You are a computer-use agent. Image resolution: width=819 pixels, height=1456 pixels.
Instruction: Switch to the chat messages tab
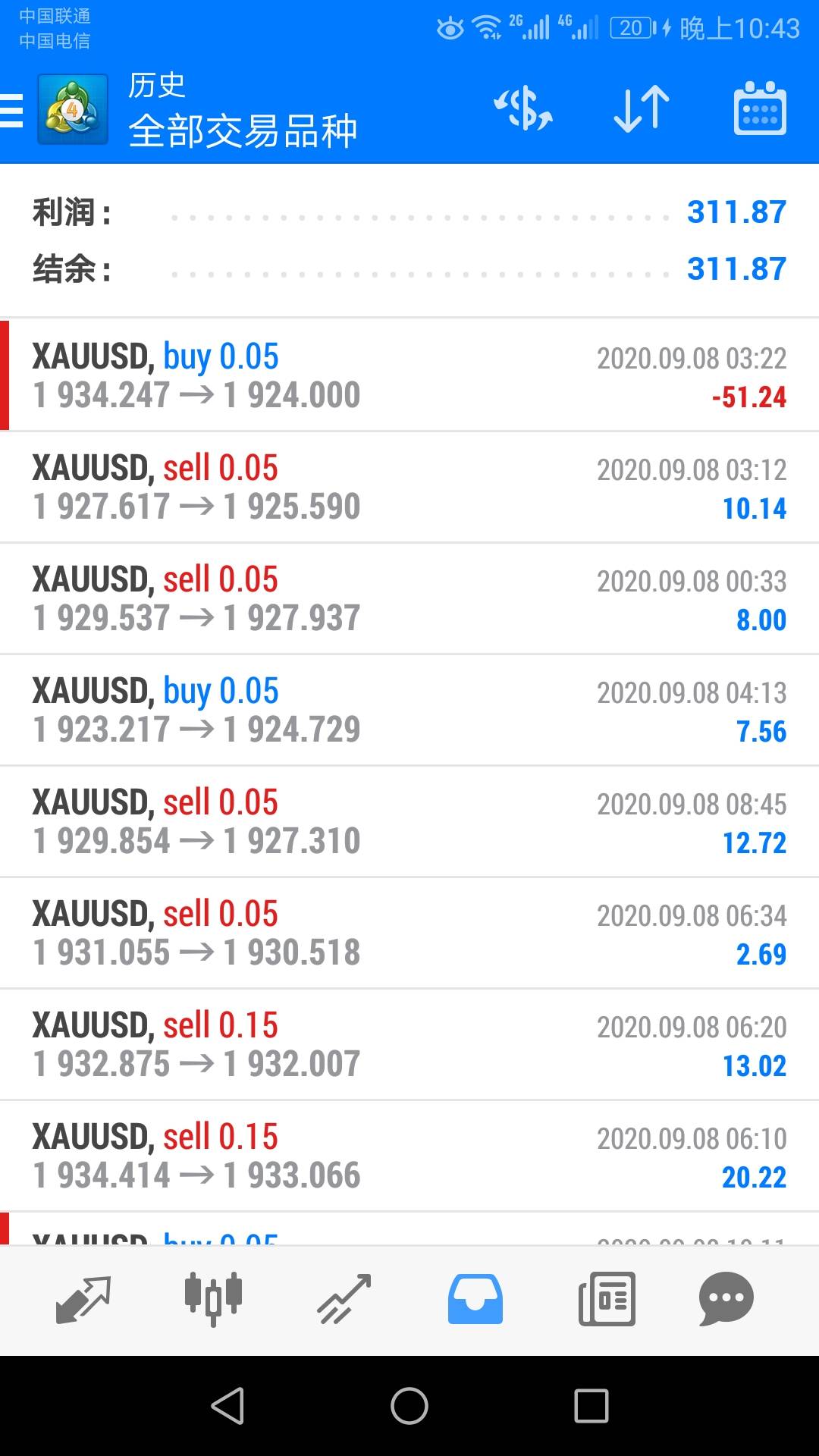(726, 1300)
